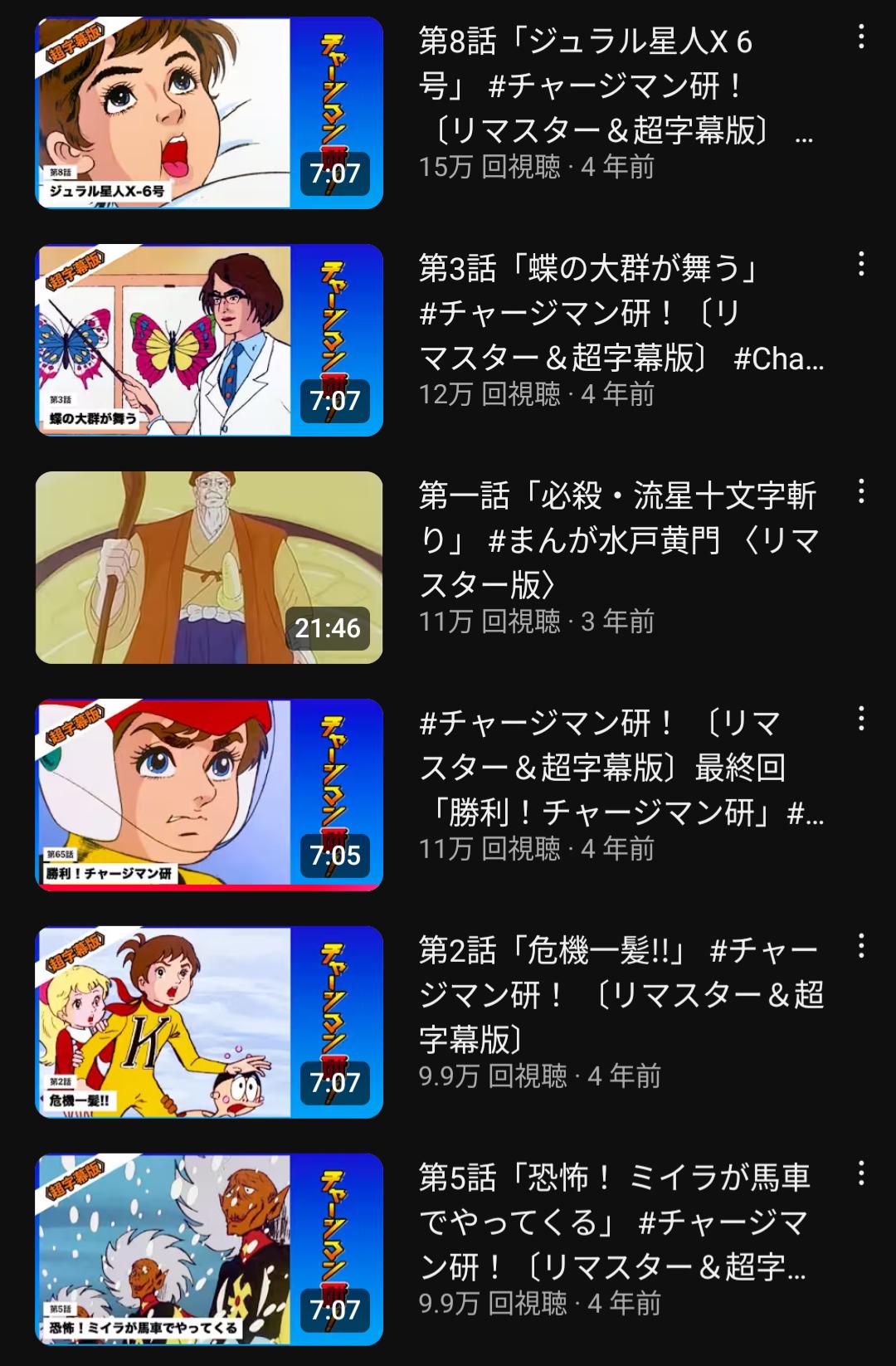
Task: Play video 第3話 蝶の大群が舞う
Action: coord(209,340)
